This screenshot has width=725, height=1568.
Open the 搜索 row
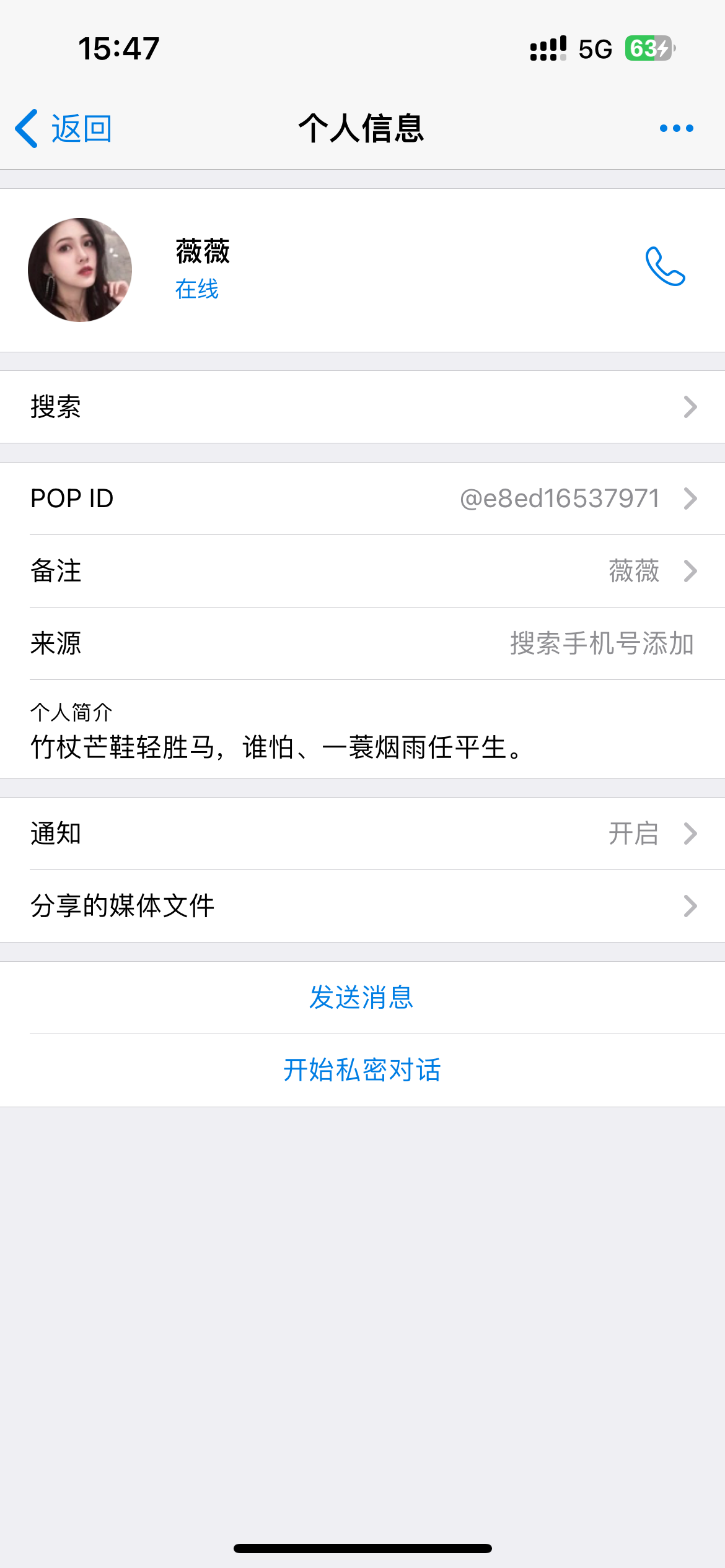[x=362, y=407]
